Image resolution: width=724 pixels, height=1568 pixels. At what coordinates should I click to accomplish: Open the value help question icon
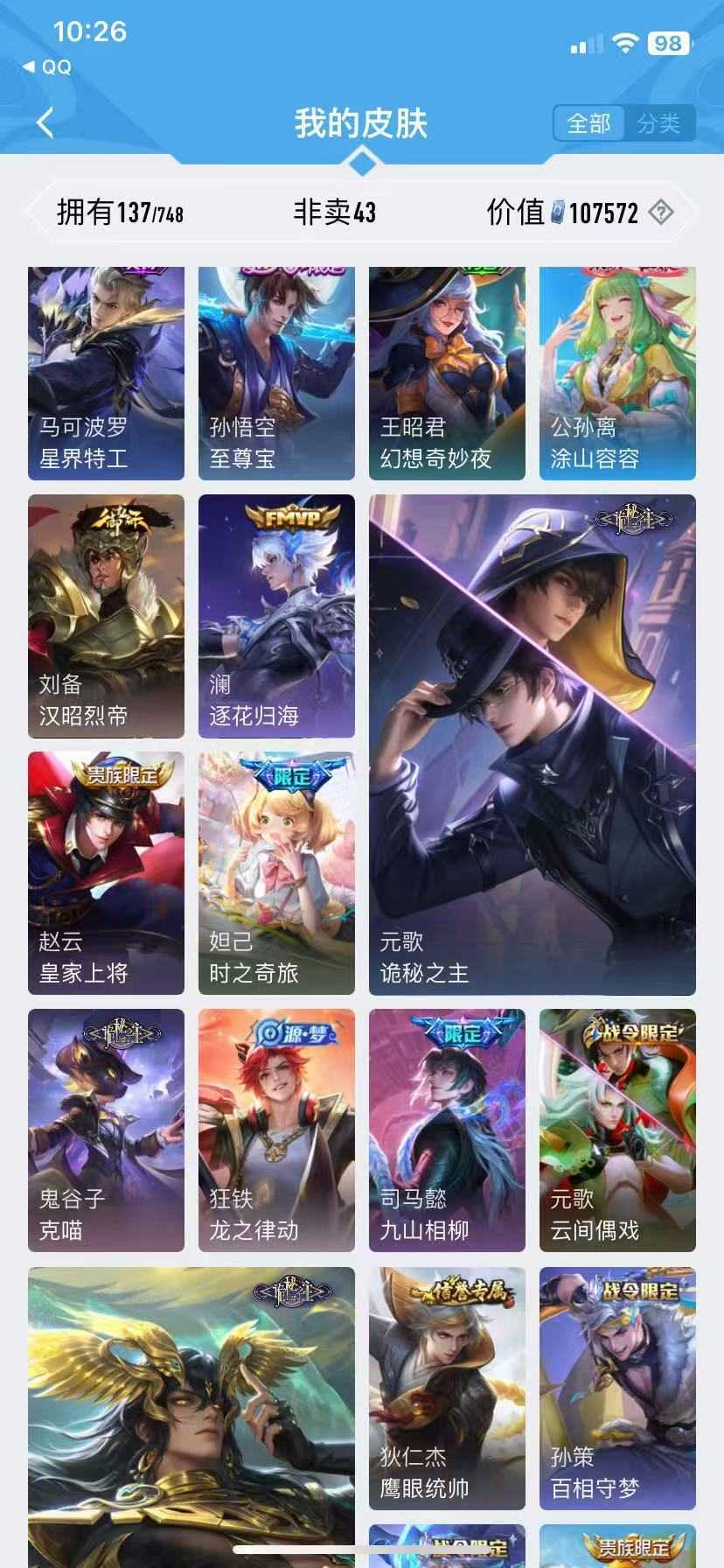[662, 212]
